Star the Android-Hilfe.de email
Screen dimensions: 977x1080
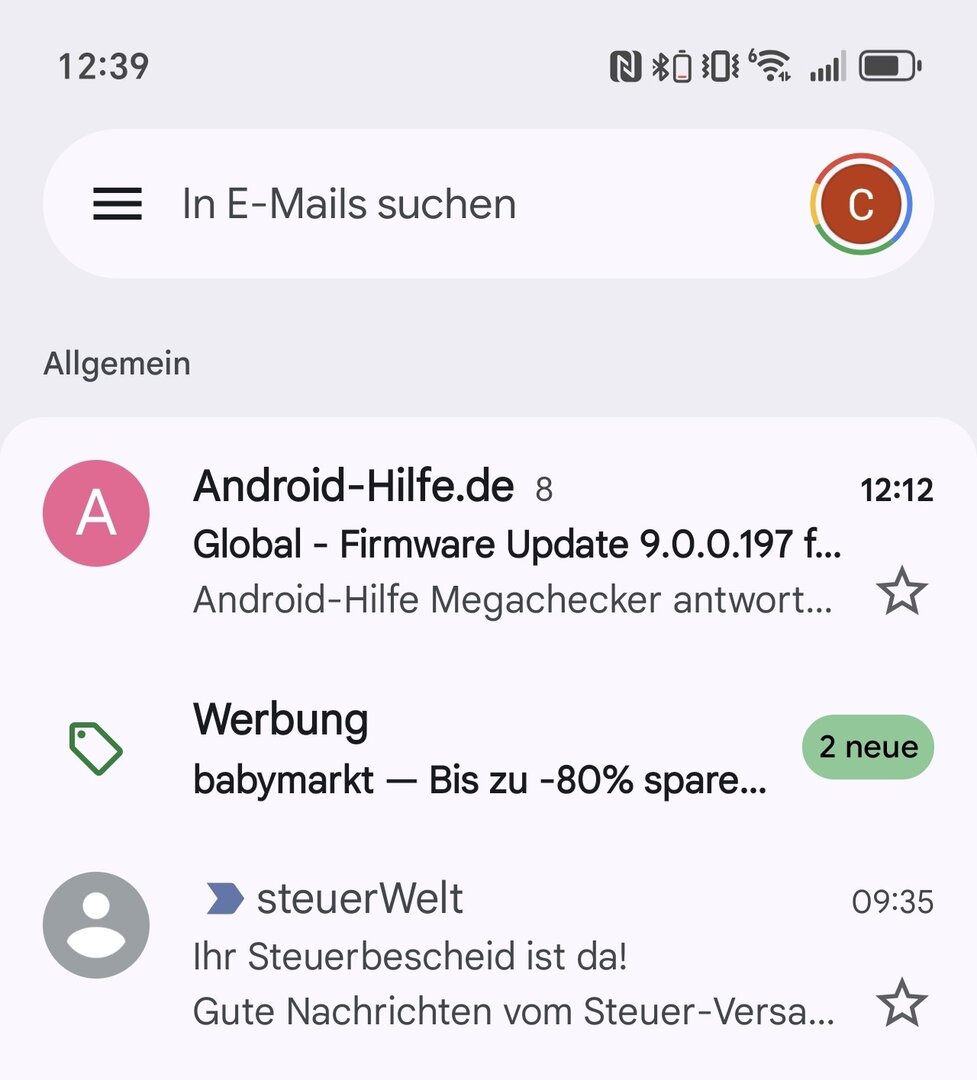tap(901, 593)
